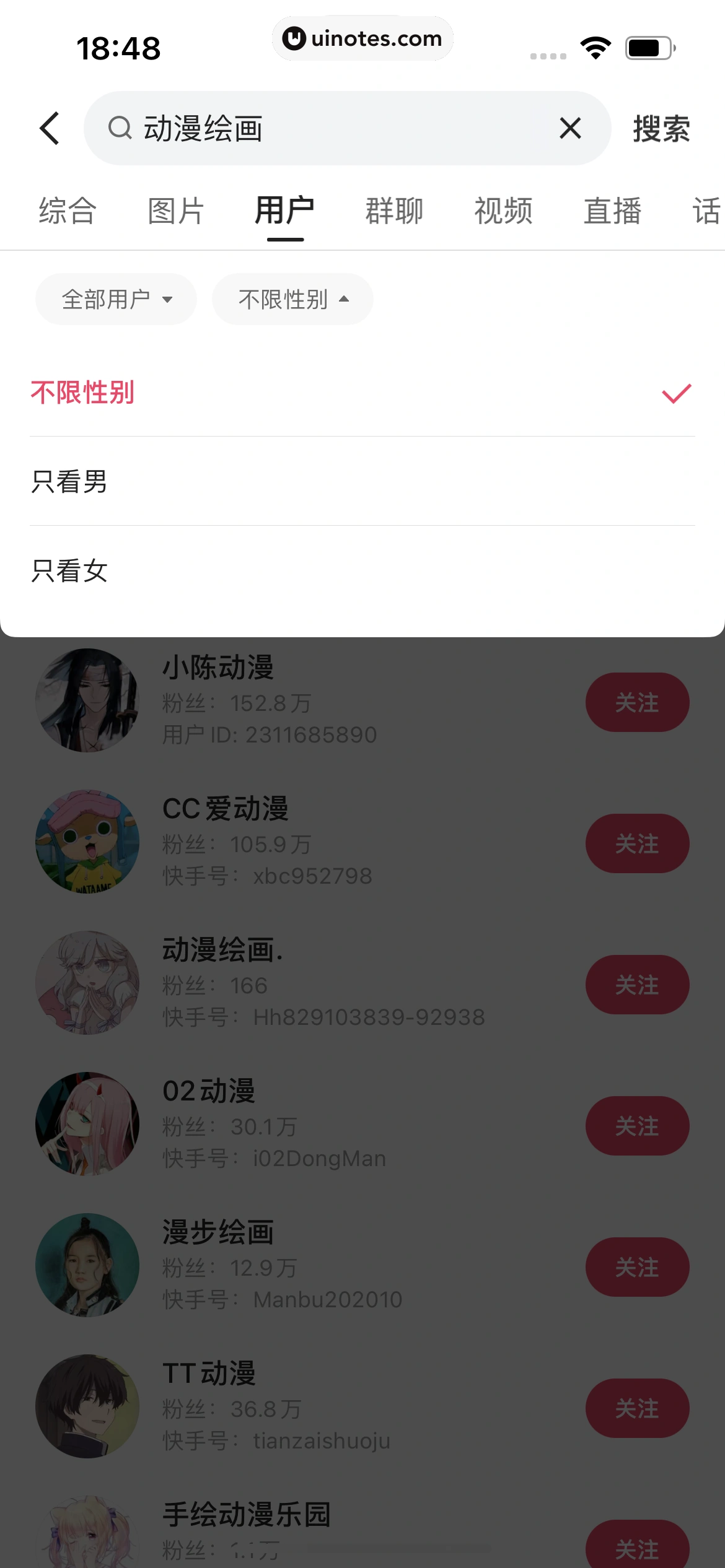Viewport: 725px width, 1568px height.
Task: Open the profile of 02动漫
Action: tap(209, 1091)
